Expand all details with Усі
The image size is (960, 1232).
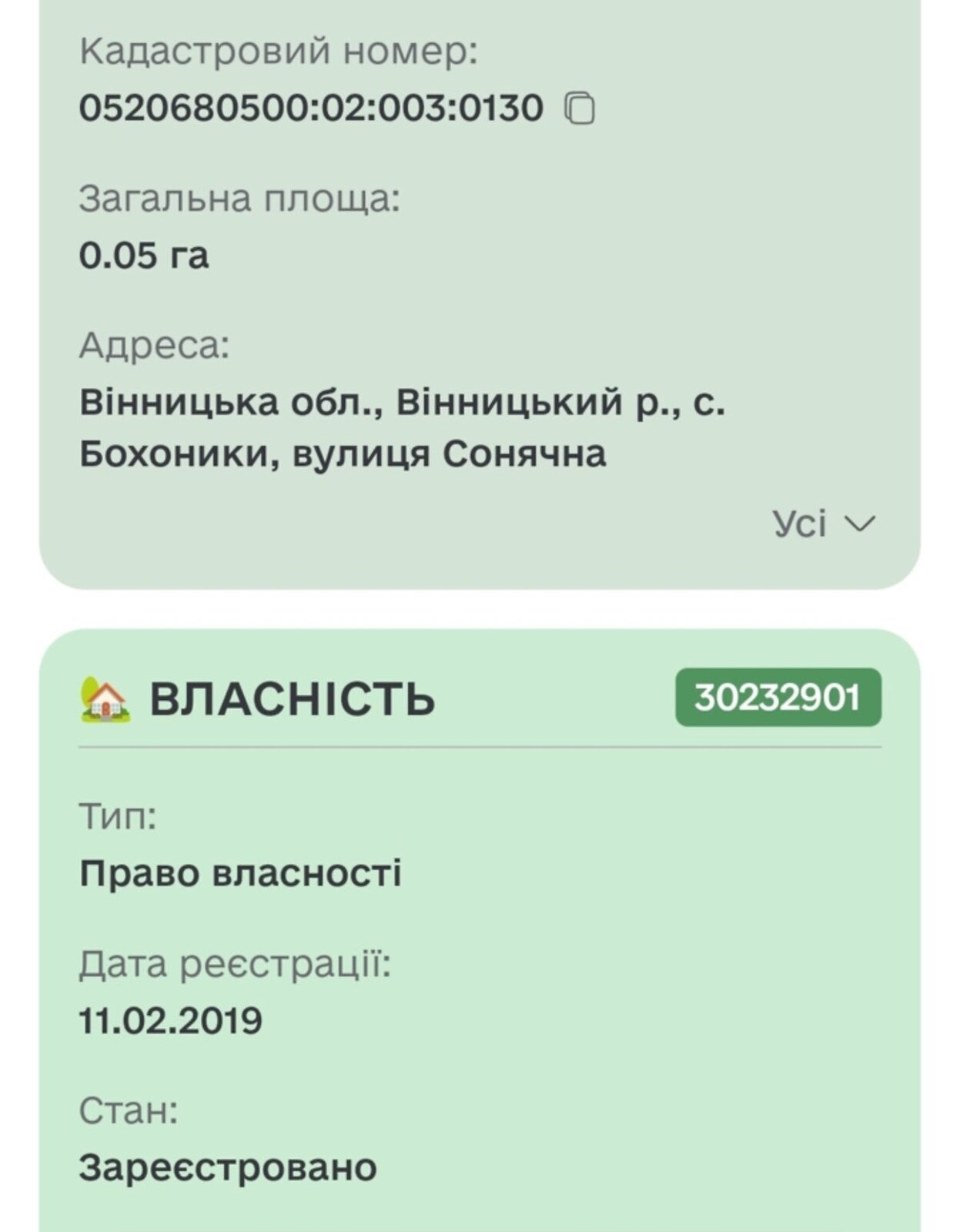tap(824, 524)
